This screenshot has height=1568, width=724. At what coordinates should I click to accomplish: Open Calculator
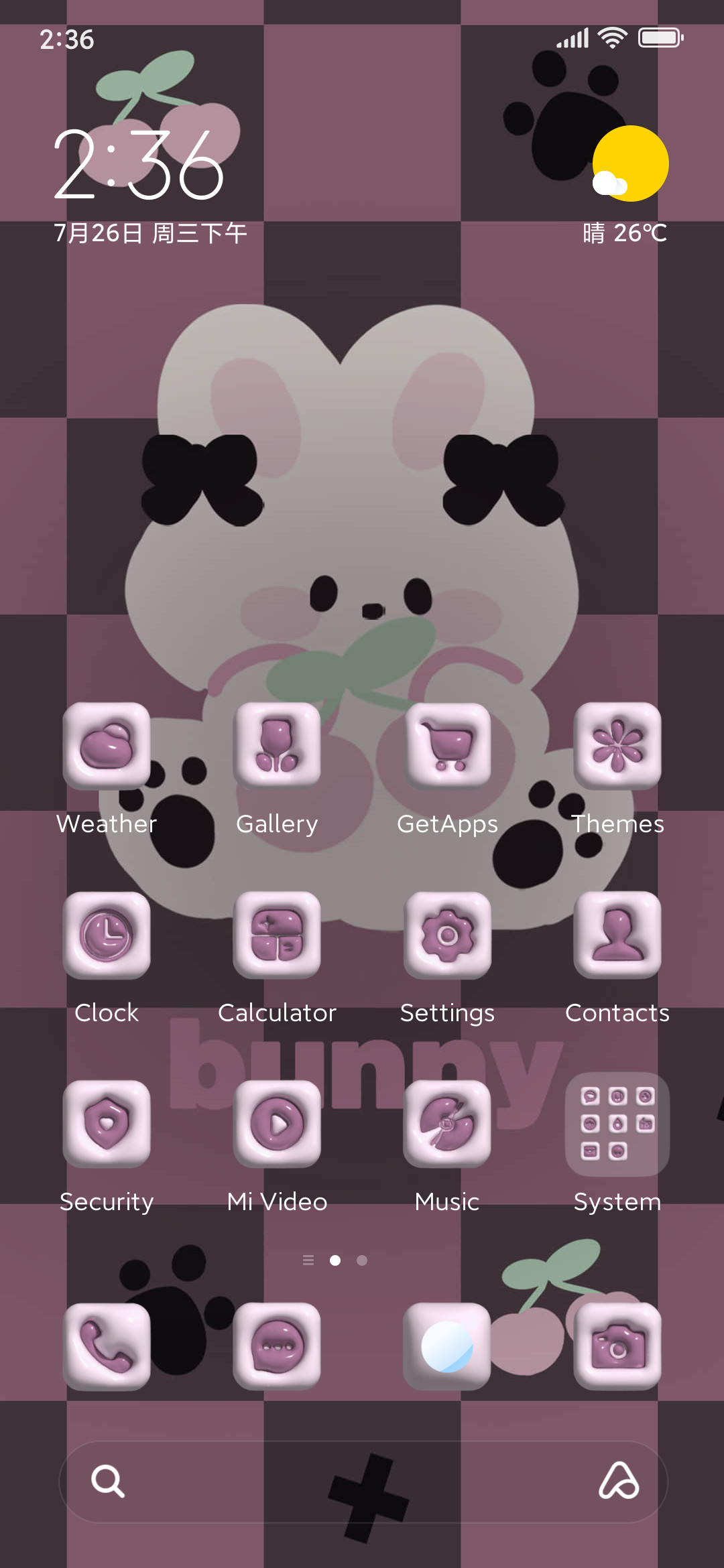277,935
